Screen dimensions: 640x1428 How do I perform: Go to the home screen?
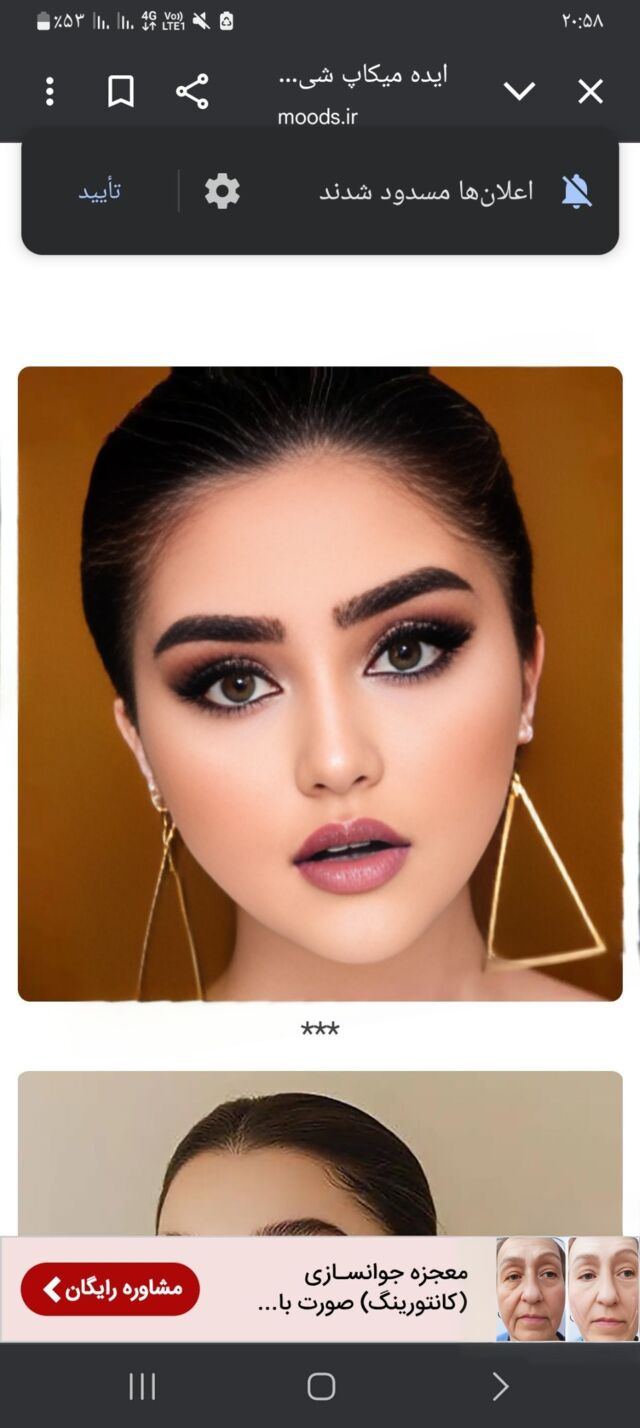tap(320, 1386)
